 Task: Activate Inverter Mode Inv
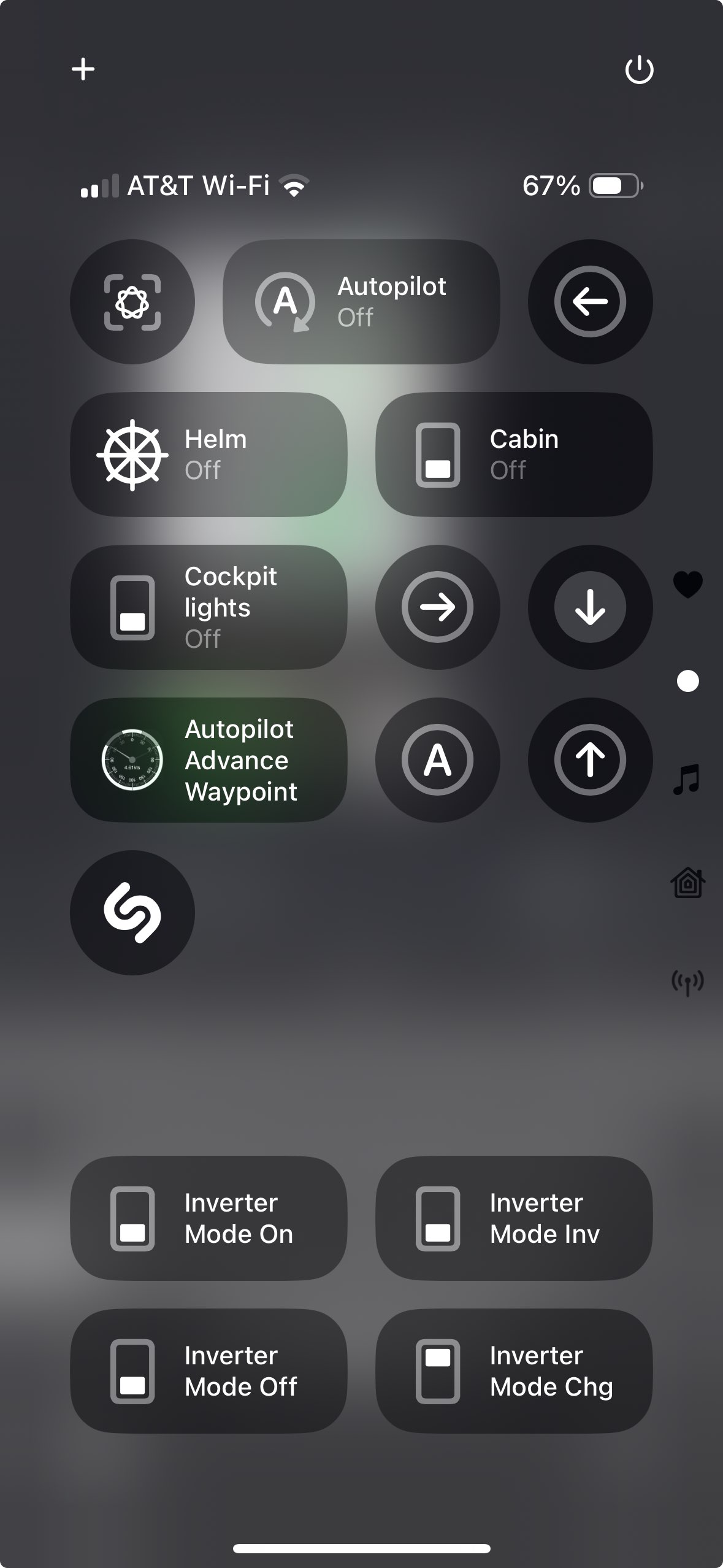tap(514, 1218)
